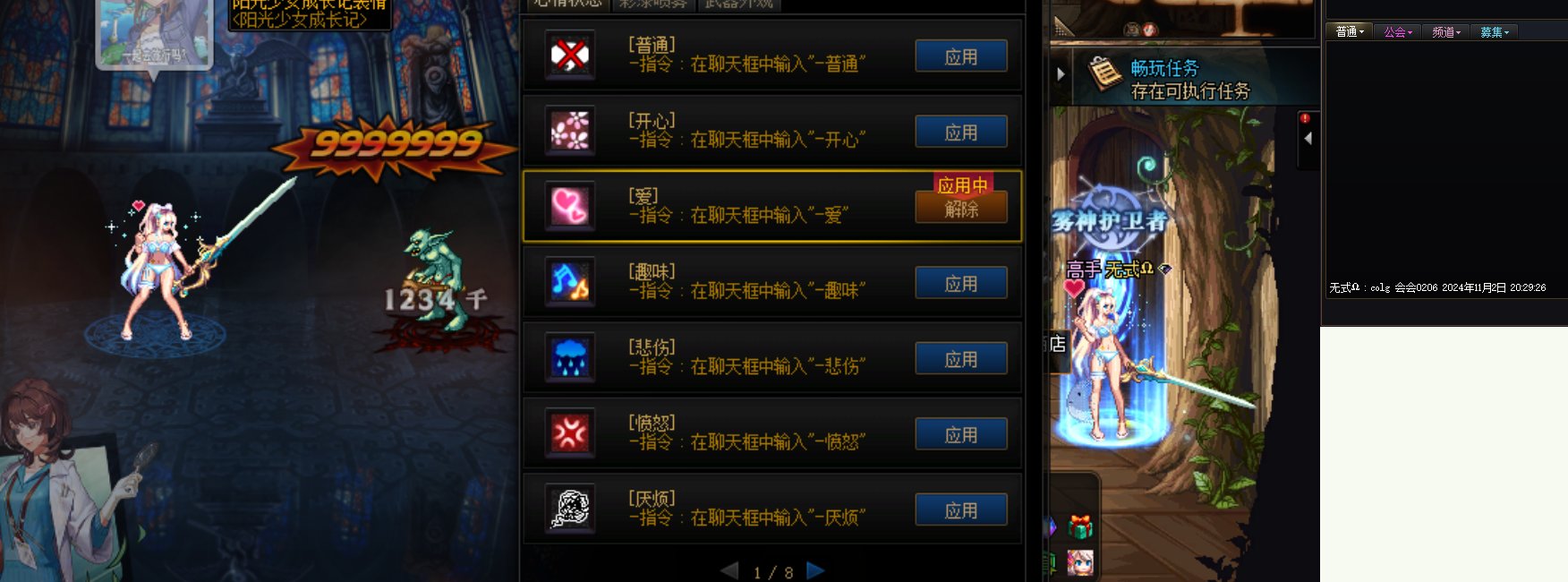Open the 普通 chat channel dropdown
The image size is (1568, 582).
(x=1349, y=31)
